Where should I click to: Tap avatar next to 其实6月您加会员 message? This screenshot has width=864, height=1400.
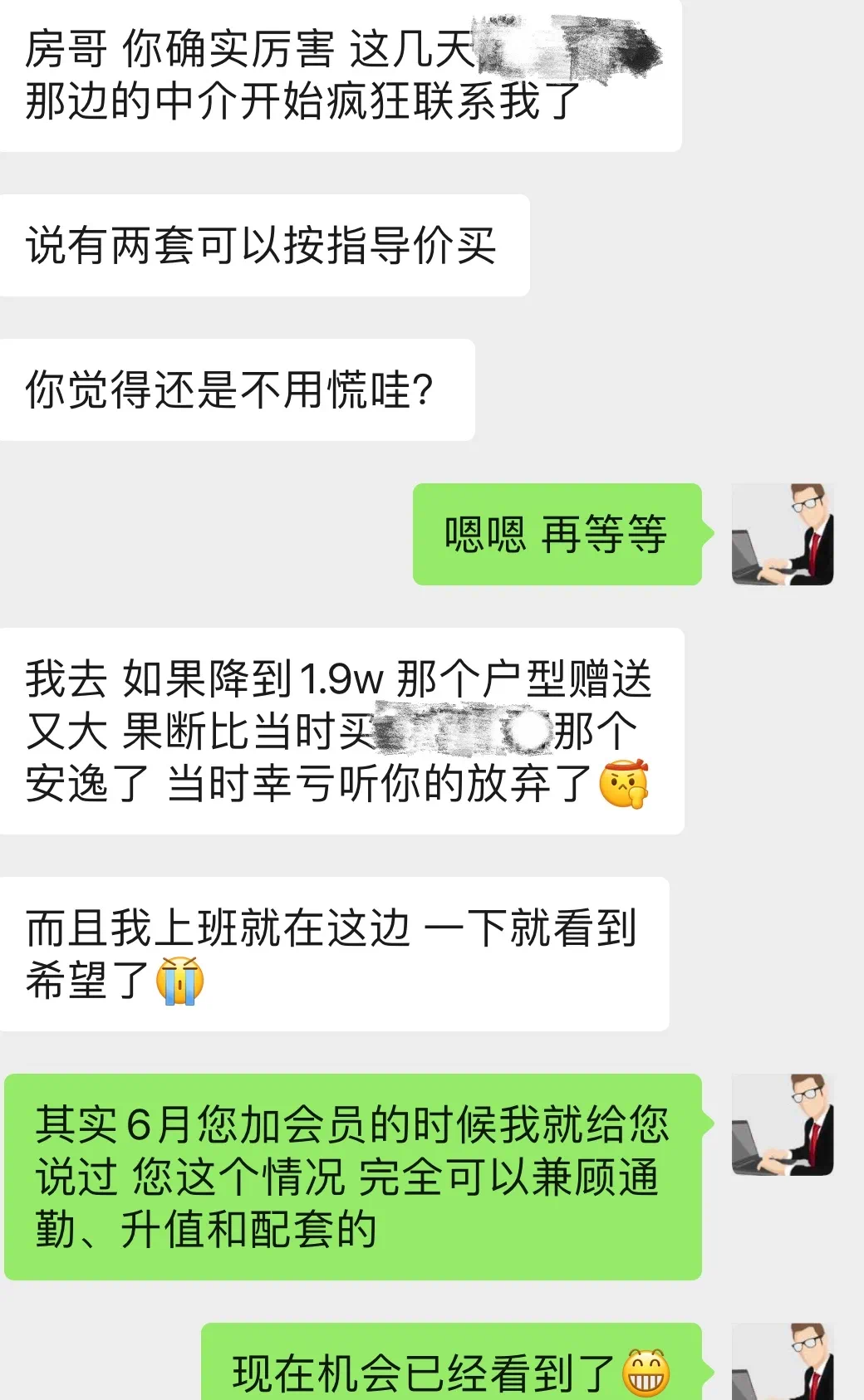click(782, 1124)
